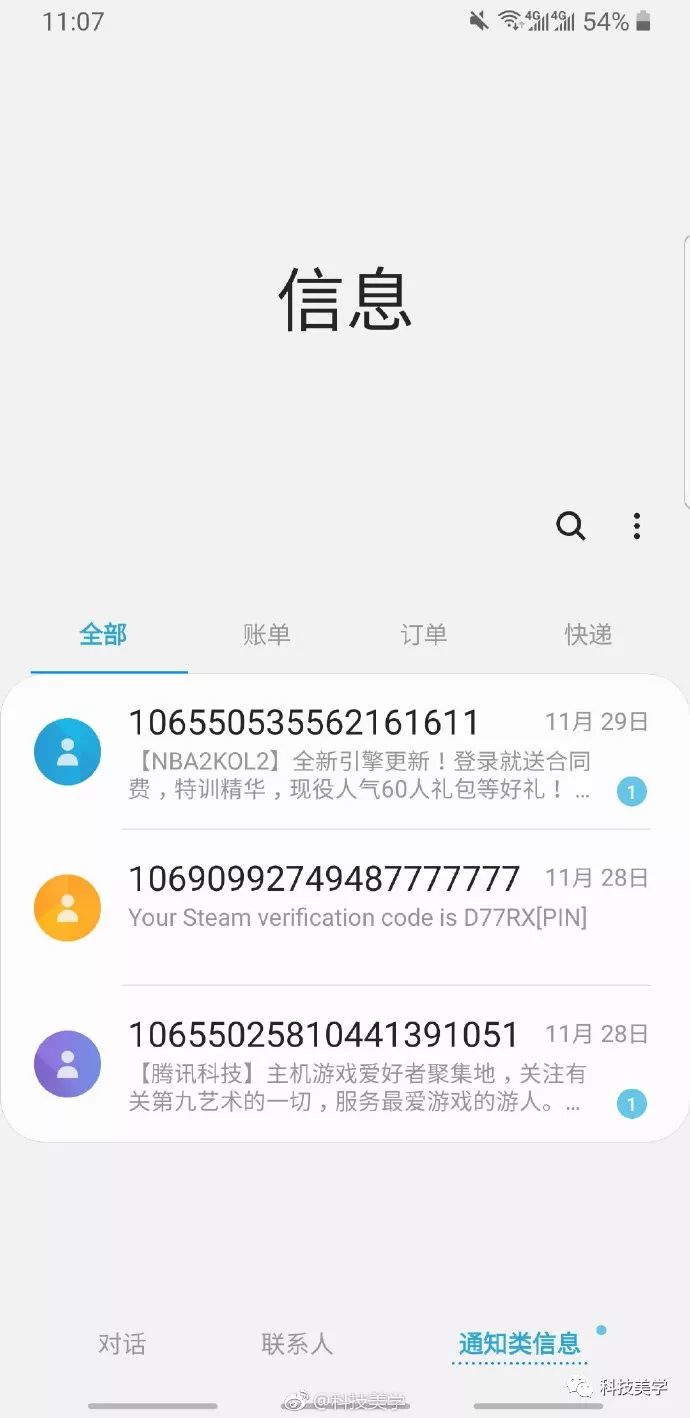Show the 快递 tab
Image resolution: width=690 pixels, height=1418 pixels.
pyautogui.click(x=588, y=635)
